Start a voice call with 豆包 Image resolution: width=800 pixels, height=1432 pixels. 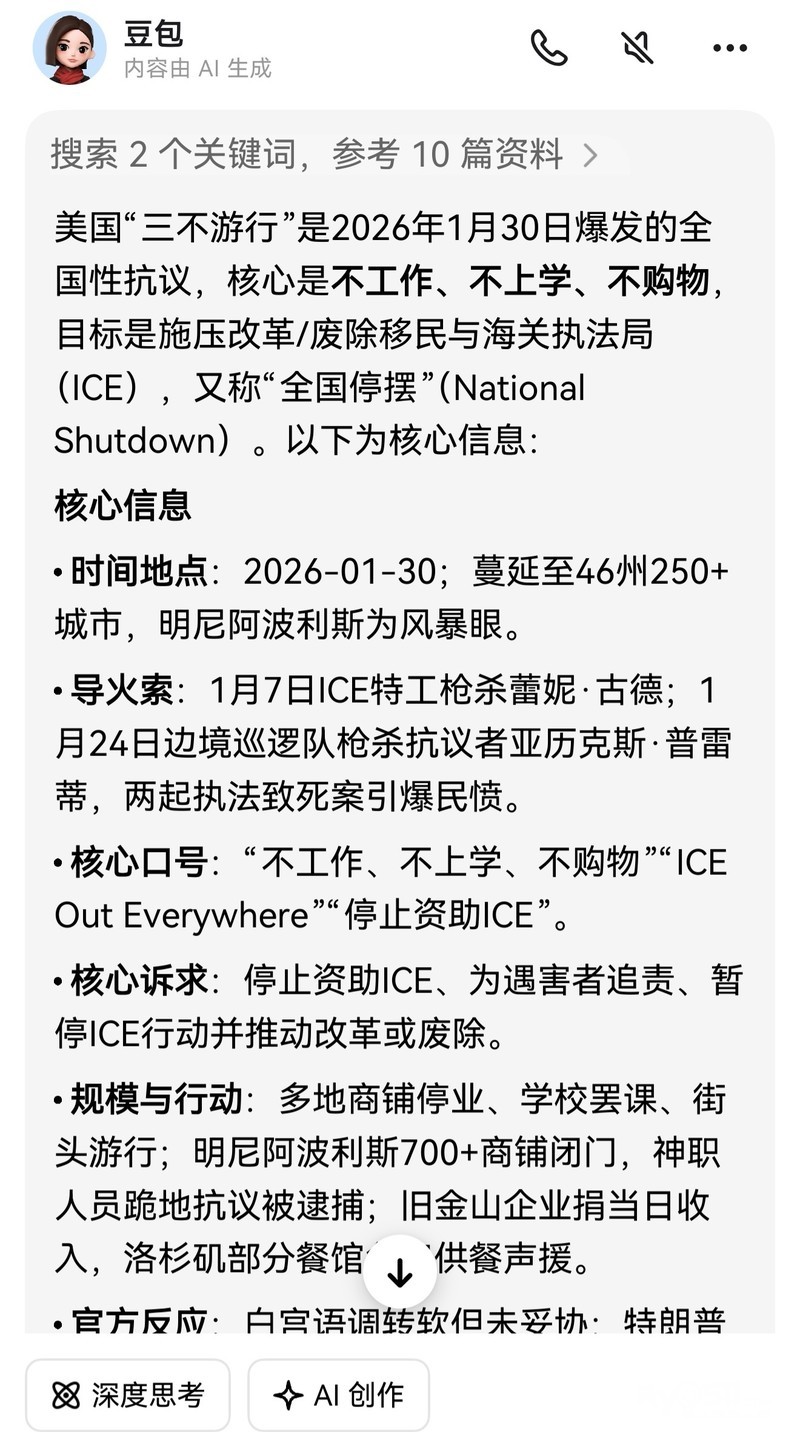pyautogui.click(x=549, y=48)
